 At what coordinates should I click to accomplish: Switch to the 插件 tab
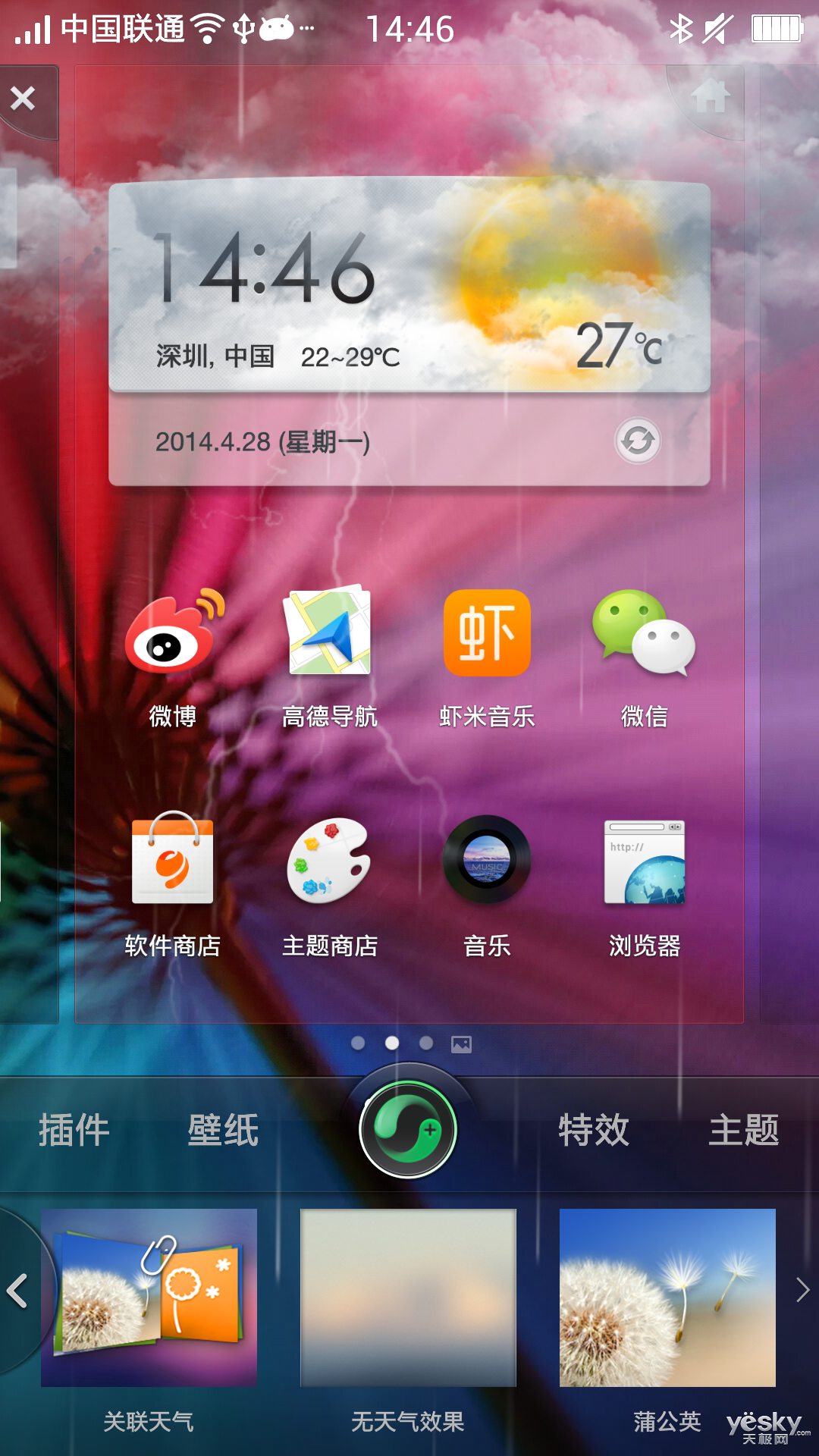click(x=74, y=1131)
